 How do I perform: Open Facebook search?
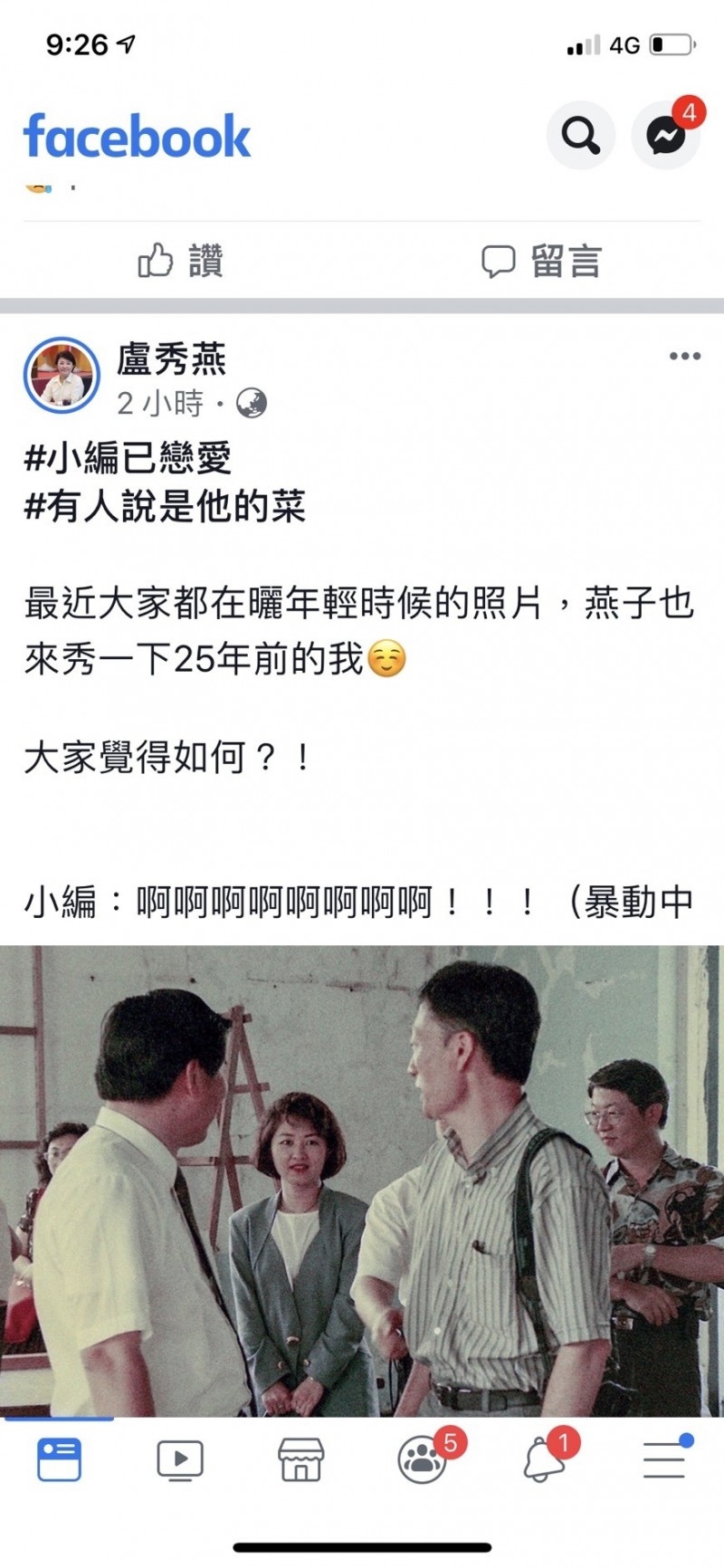[580, 136]
